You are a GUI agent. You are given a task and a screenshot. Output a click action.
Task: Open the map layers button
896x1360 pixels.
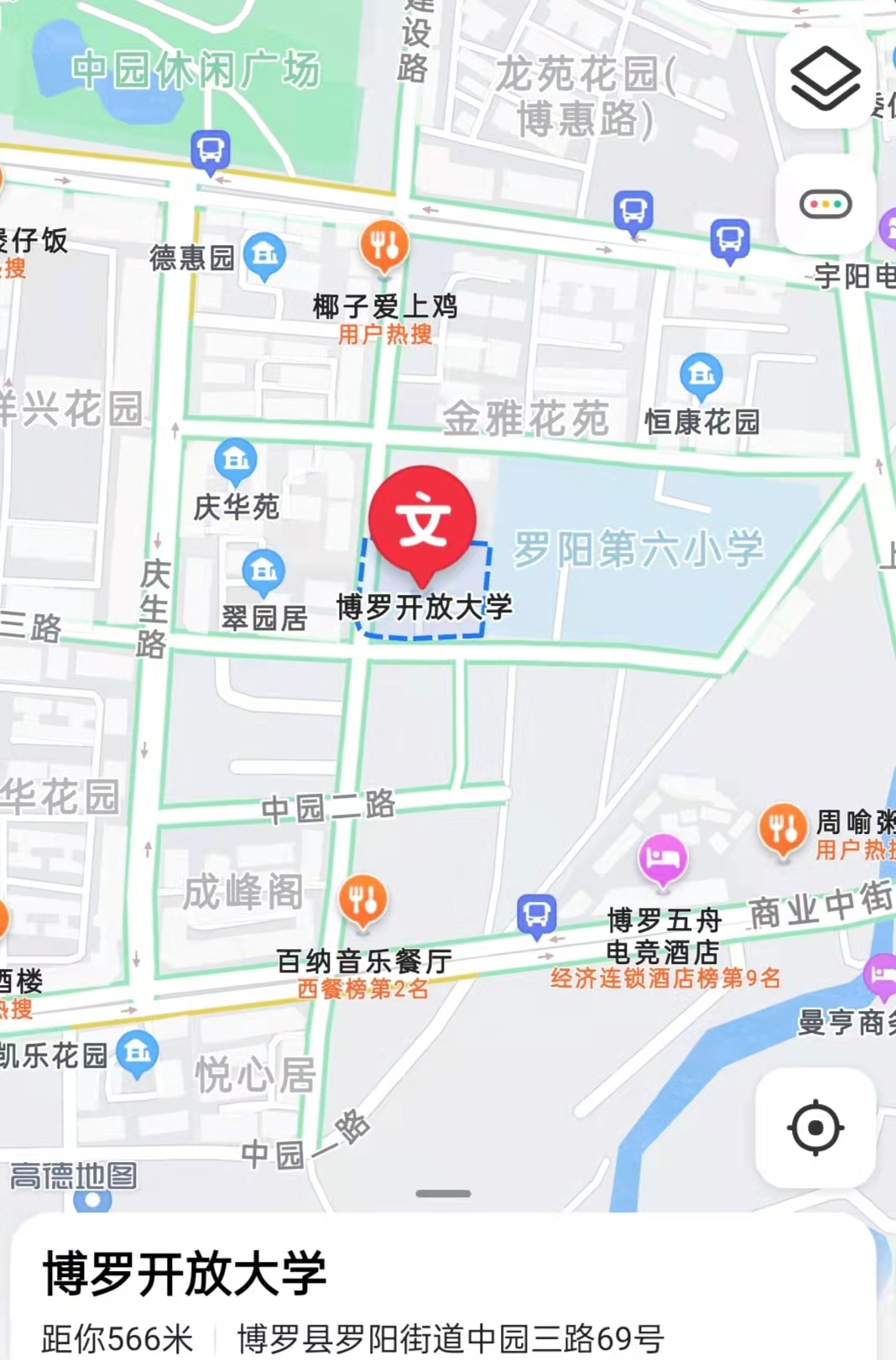click(826, 78)
